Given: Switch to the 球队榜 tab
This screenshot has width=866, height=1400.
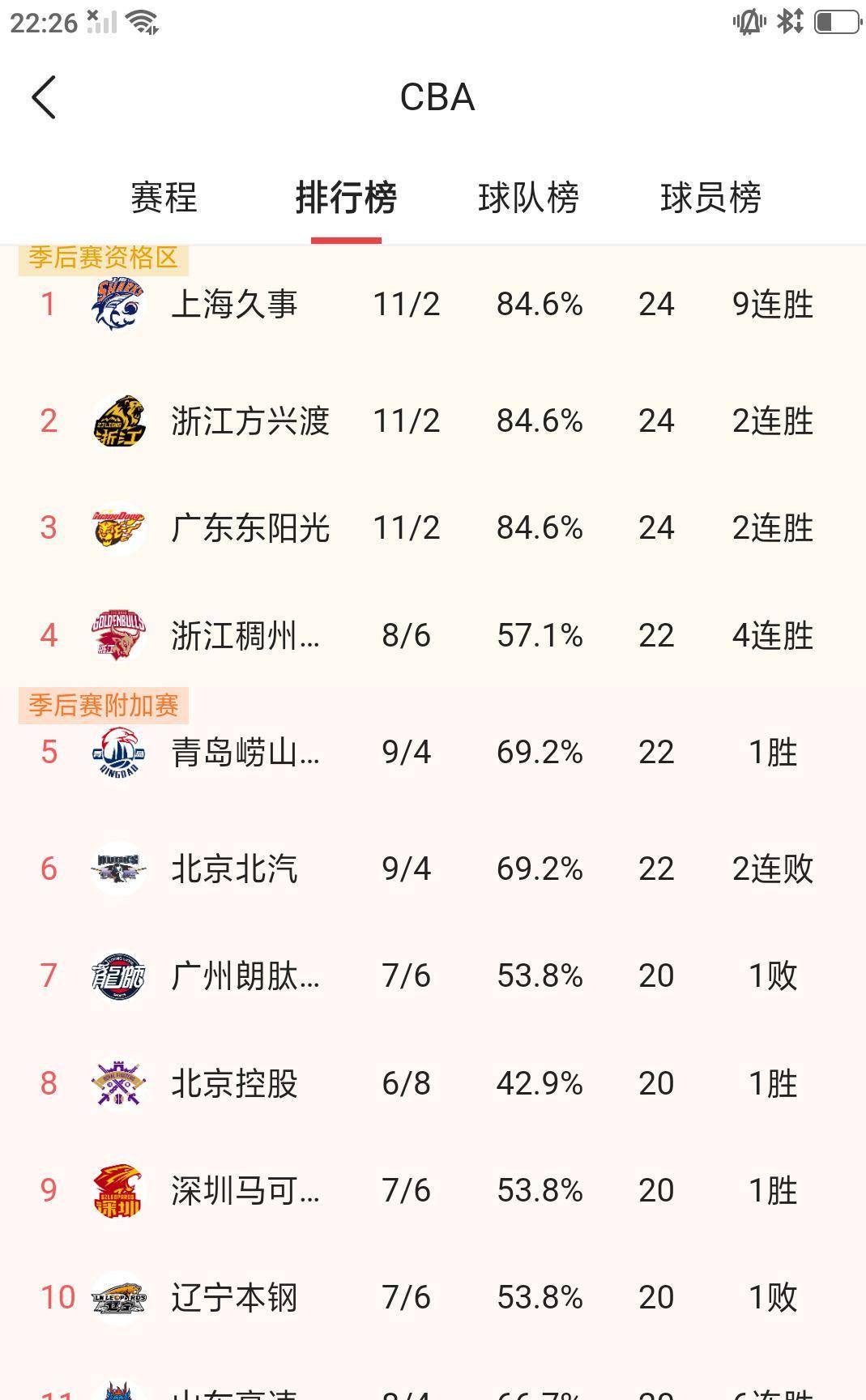Looking at the screenshot, I should (x=528, y=198).
